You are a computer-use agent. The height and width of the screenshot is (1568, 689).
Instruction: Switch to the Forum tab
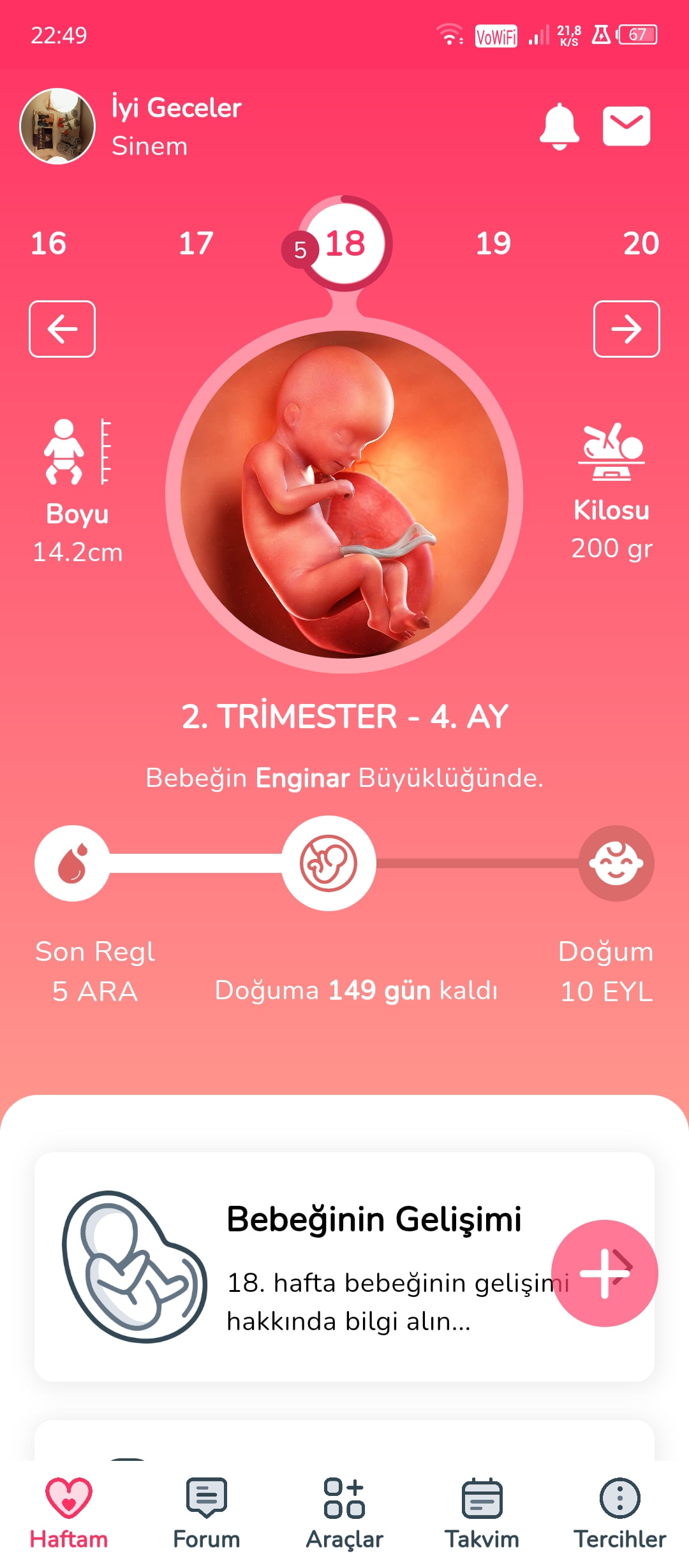point(207,1514)
